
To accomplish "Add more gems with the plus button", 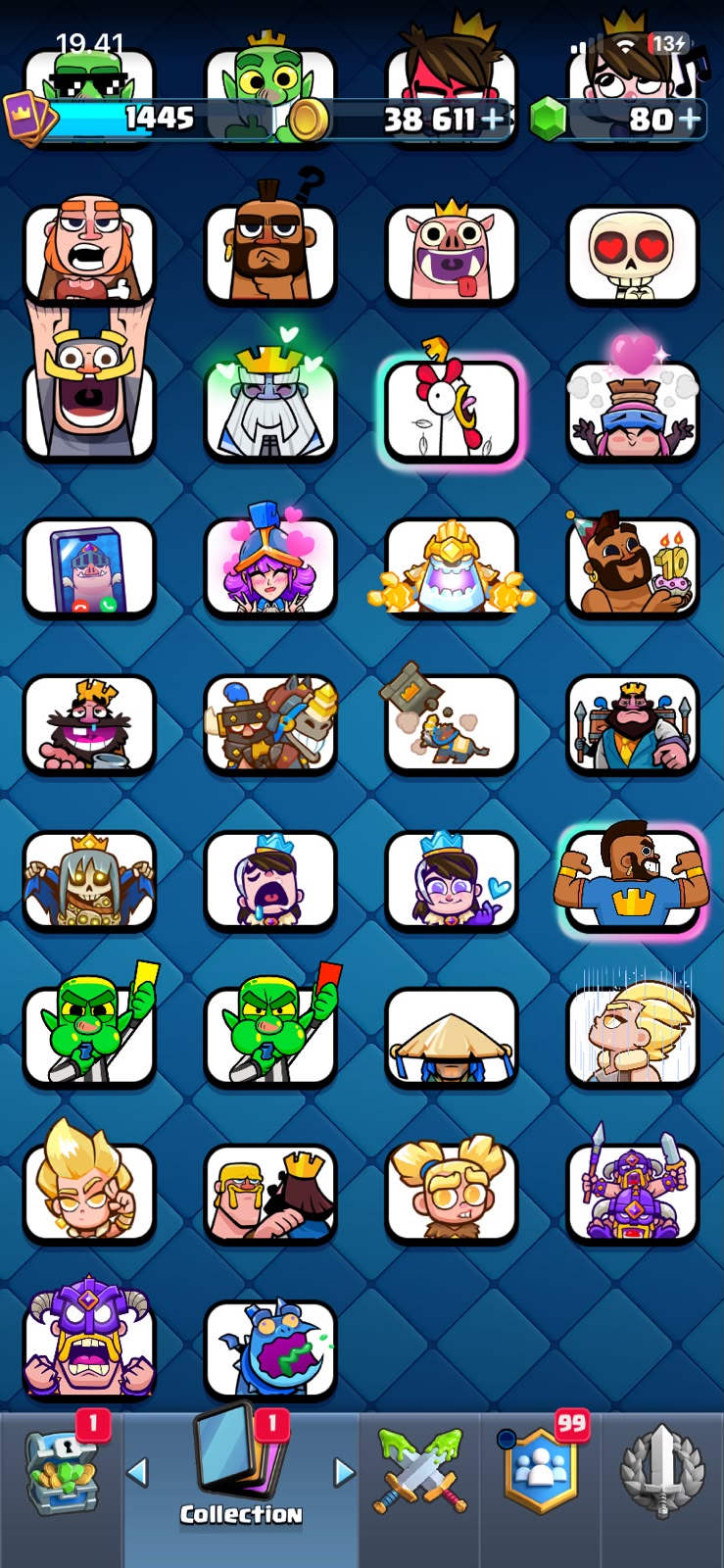I will [x=690, y=120].
